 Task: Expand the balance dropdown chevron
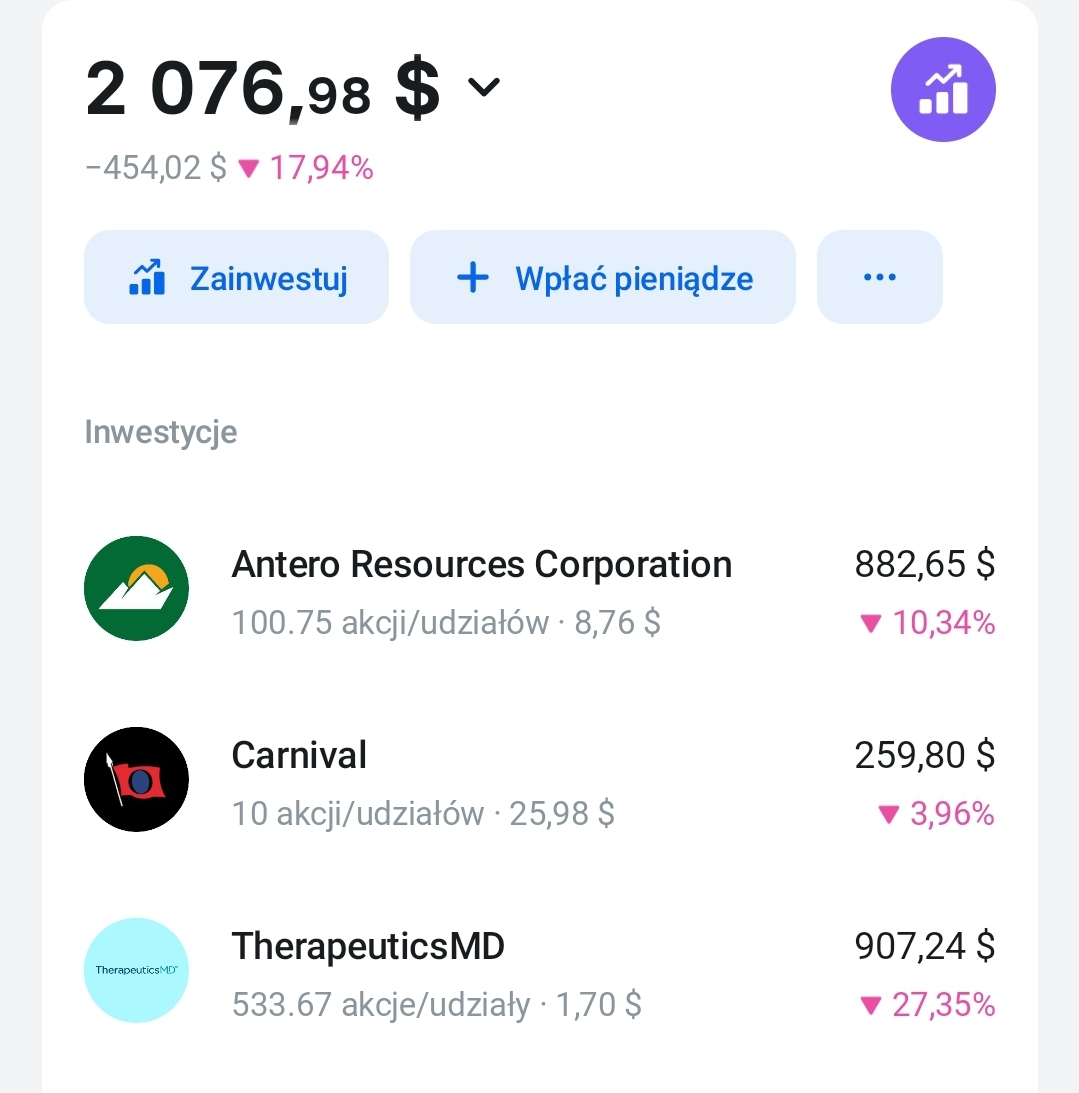[484, 88]
